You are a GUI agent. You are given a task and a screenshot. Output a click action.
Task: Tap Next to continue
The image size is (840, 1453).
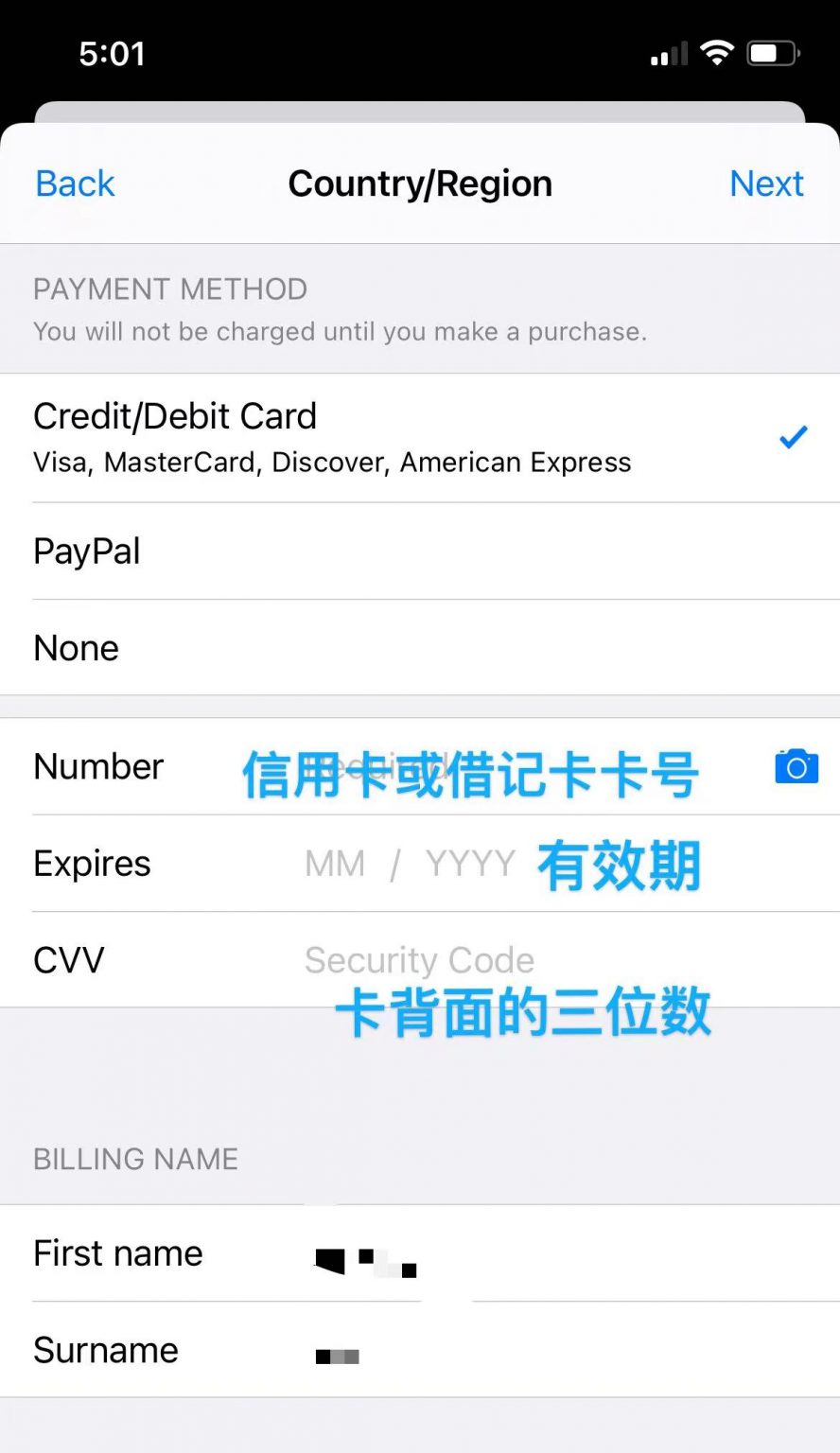[767, 183]
